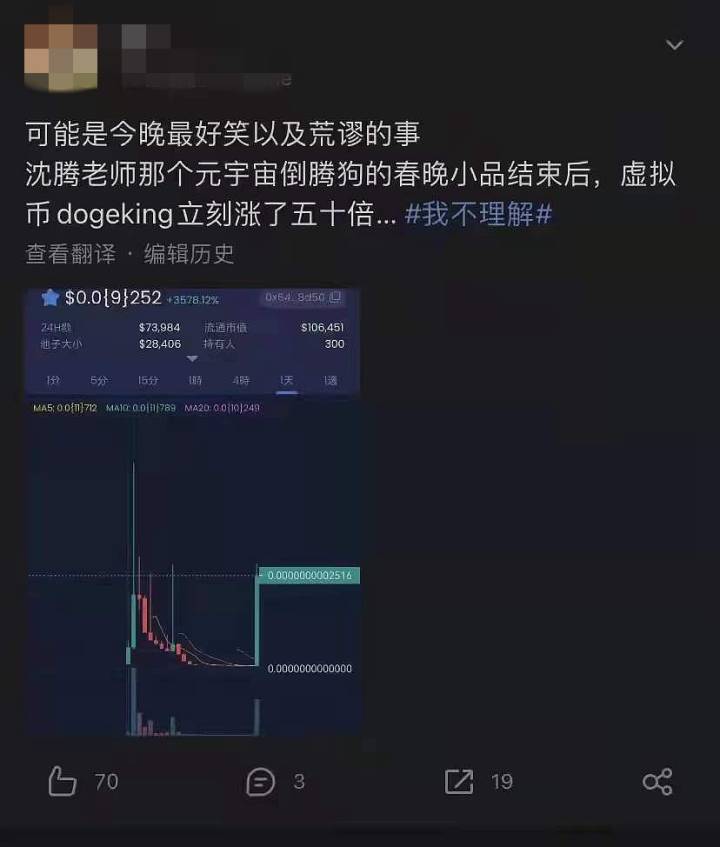720x847 pixels.
Task: View 编辑历史 of the post
Action: (x=189, y=253)
